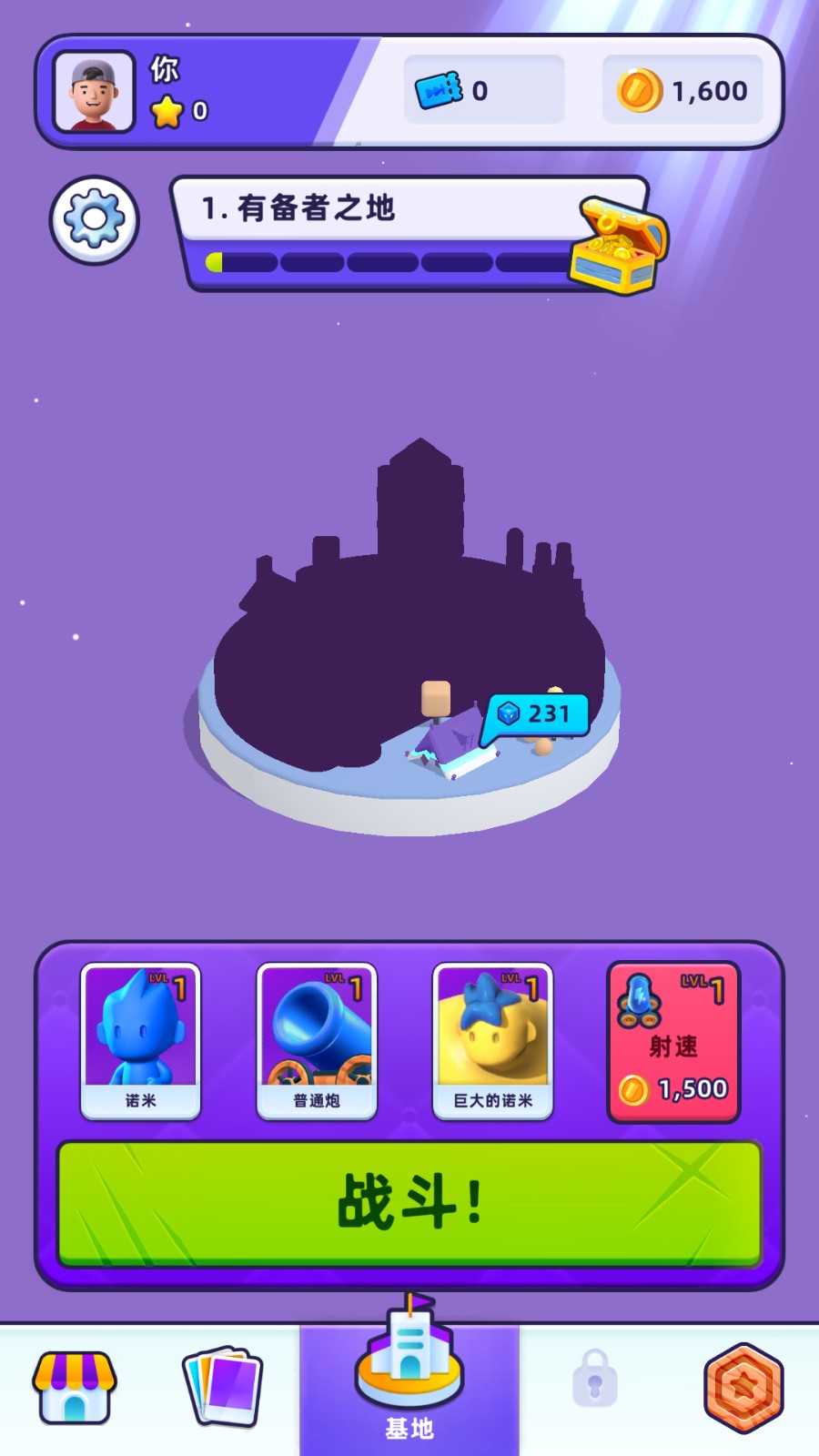Select the 巨大的诺米 card
The width and height of the screenshot is (819, 1456).
(x=492, y=1040)
